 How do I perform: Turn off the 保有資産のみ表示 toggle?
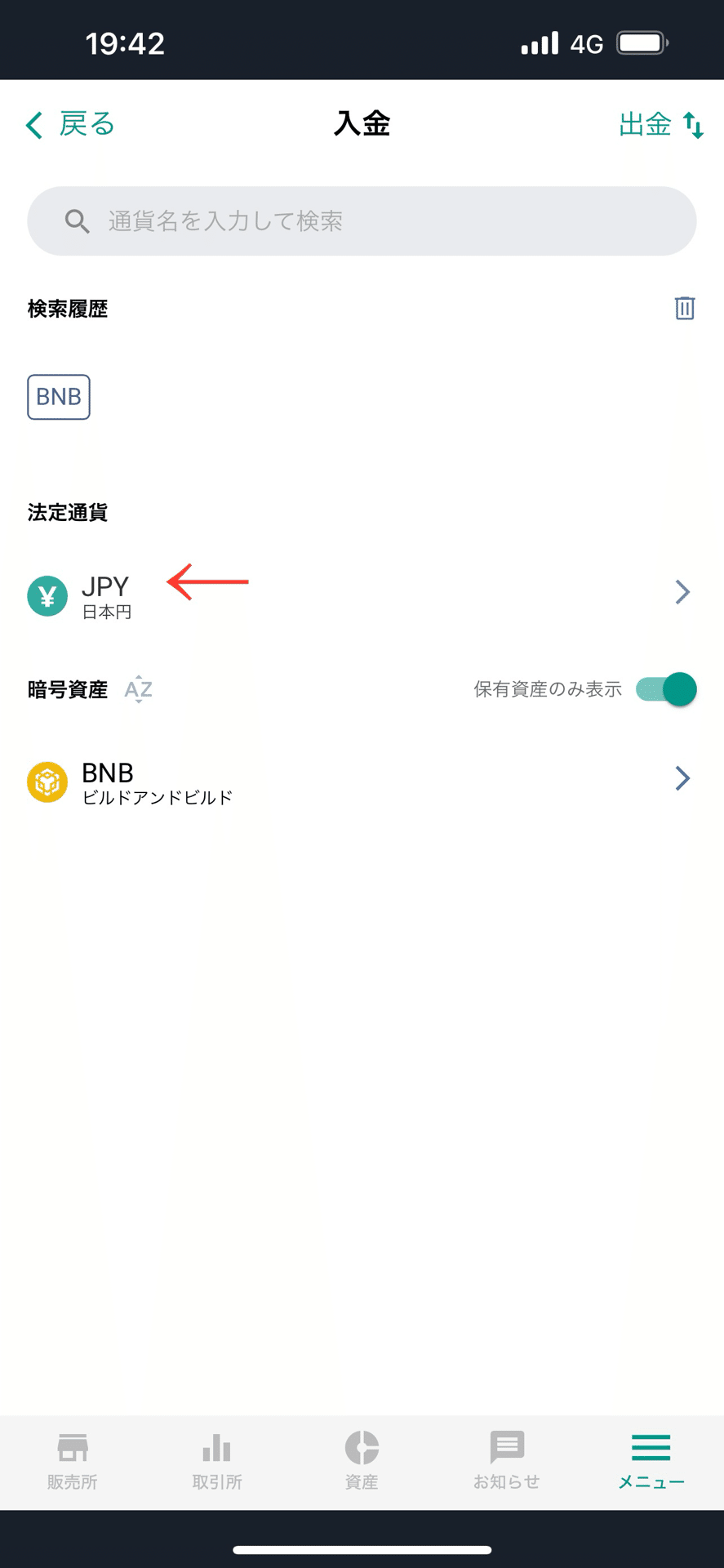[x=666, y=689]
